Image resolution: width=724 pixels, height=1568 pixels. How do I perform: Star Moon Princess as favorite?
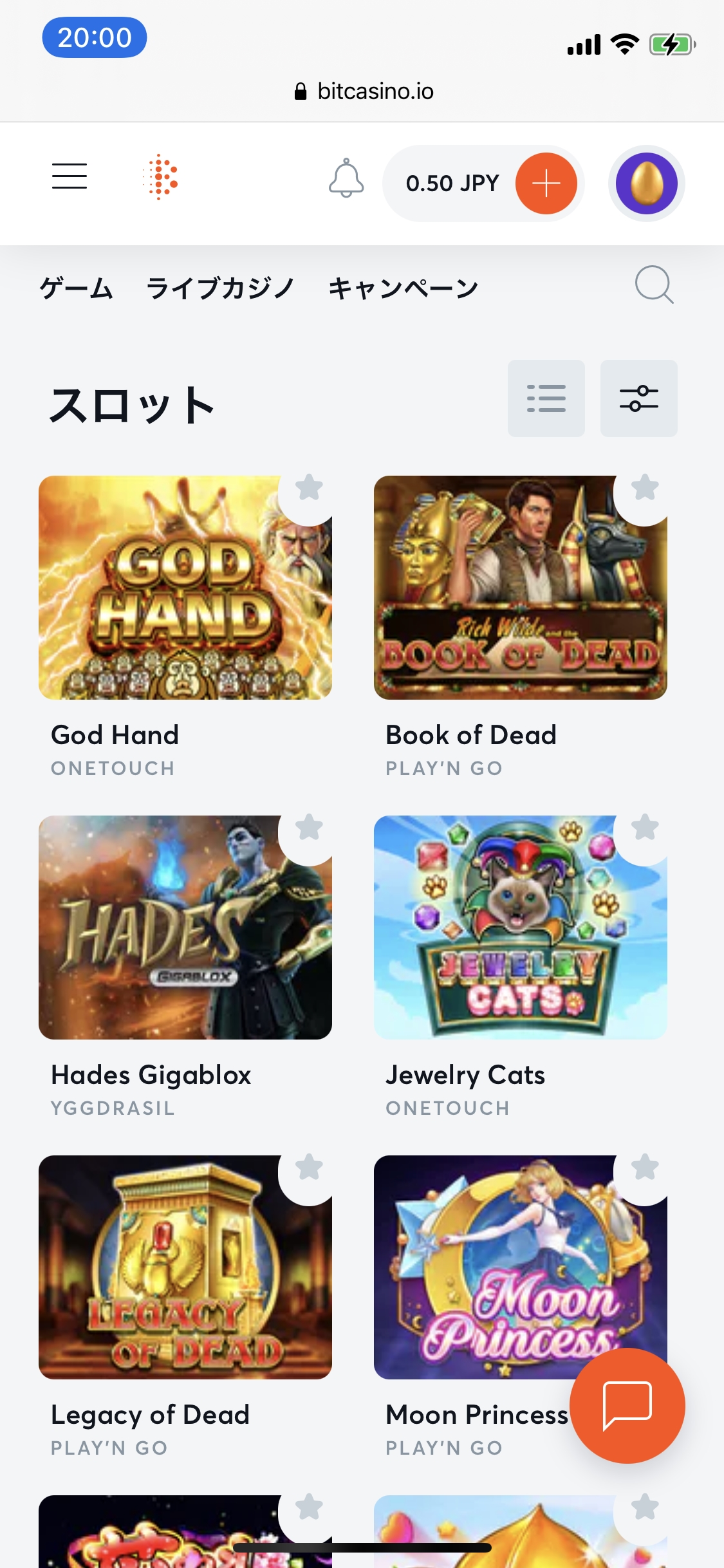point(645,1168)
